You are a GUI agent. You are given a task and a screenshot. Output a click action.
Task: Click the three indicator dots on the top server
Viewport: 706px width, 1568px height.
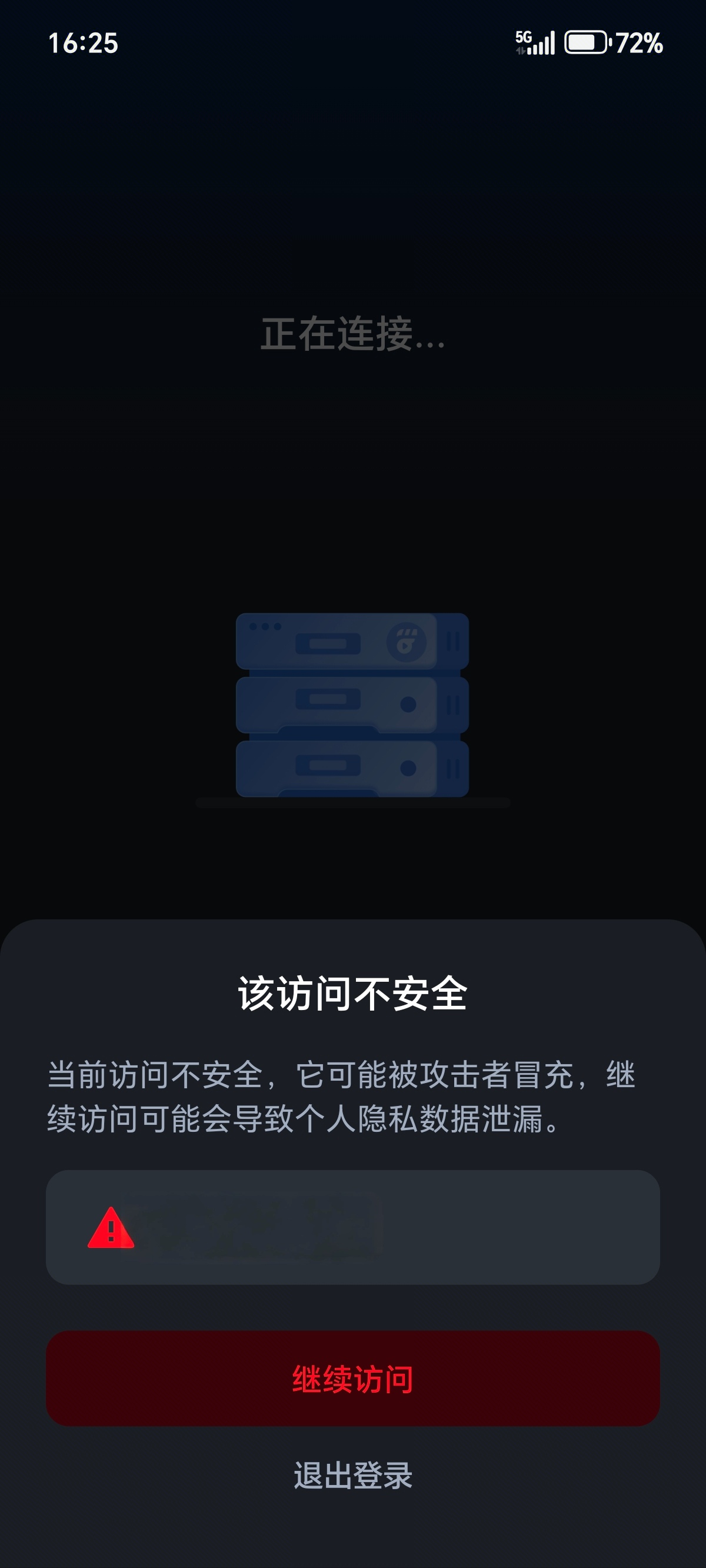266,626
